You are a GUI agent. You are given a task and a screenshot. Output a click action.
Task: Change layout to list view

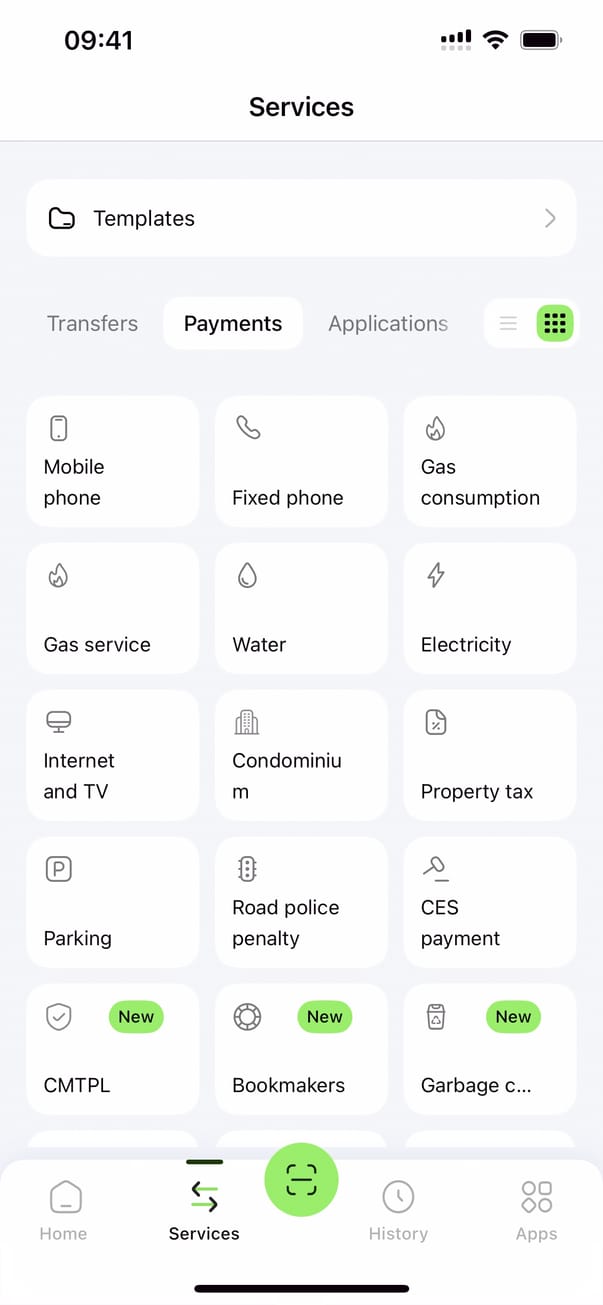coord(509,324)
